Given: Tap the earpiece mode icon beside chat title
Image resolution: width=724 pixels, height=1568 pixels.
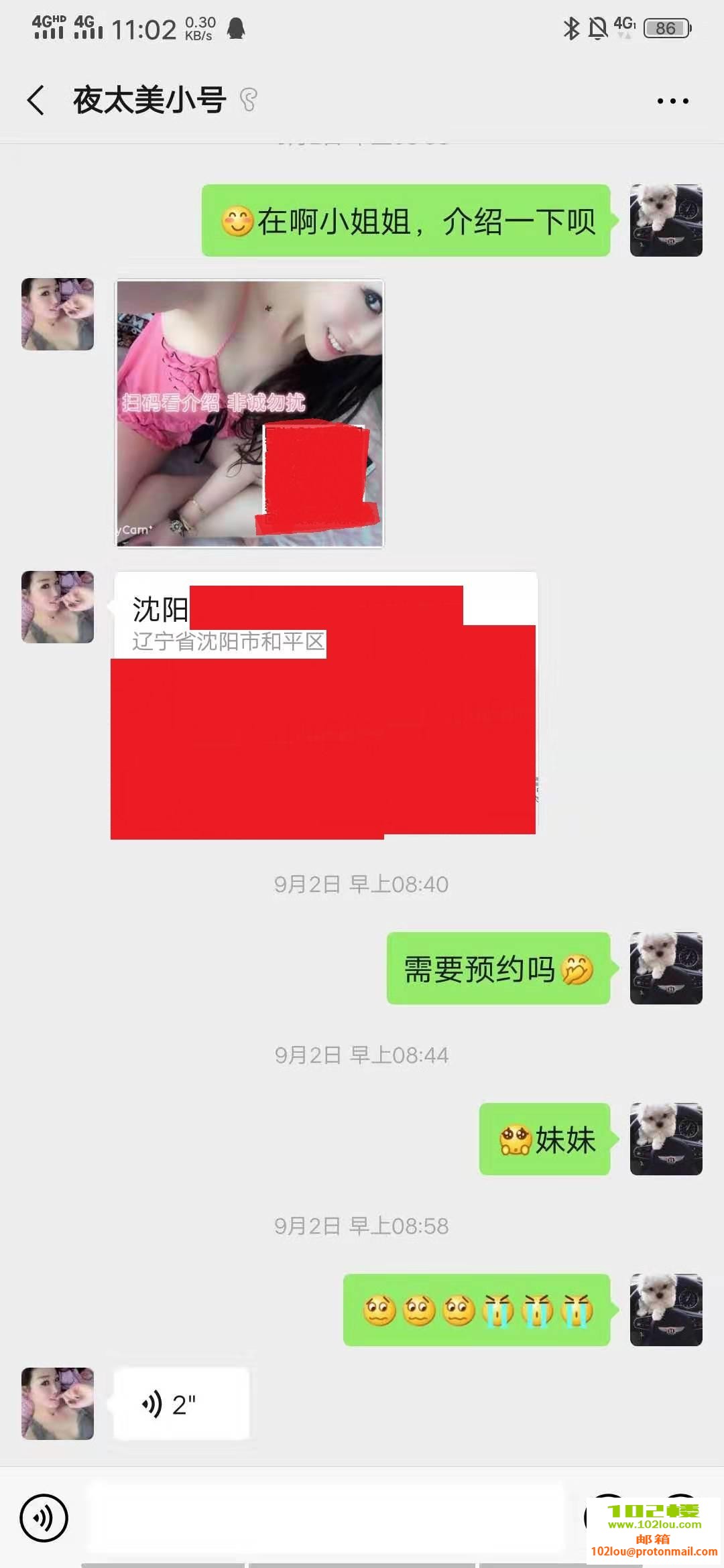Looking at the screenshot, I should (249, 99).
